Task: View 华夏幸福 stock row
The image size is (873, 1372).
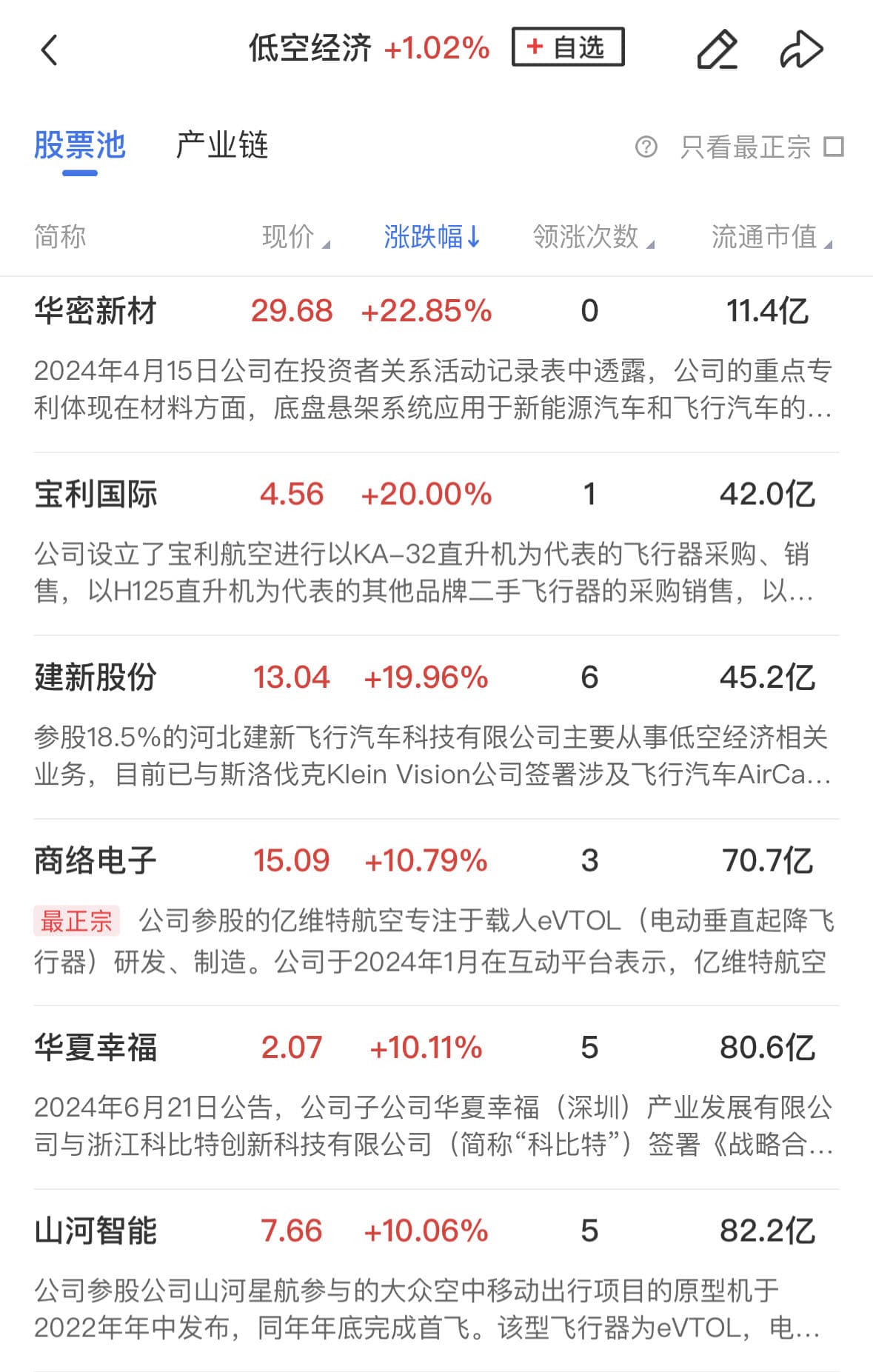Action: click(x=96, y=1047)
